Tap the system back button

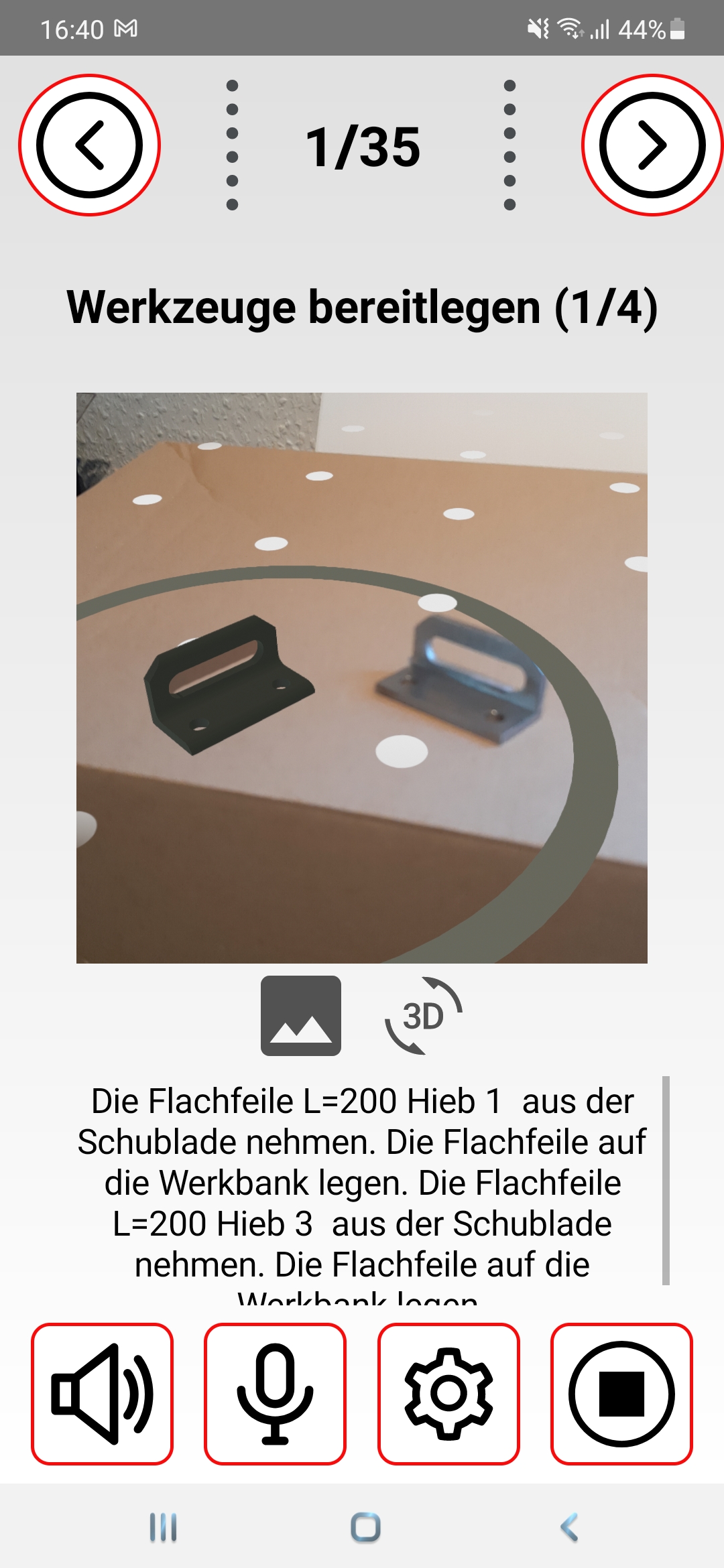click(569, 1528)
